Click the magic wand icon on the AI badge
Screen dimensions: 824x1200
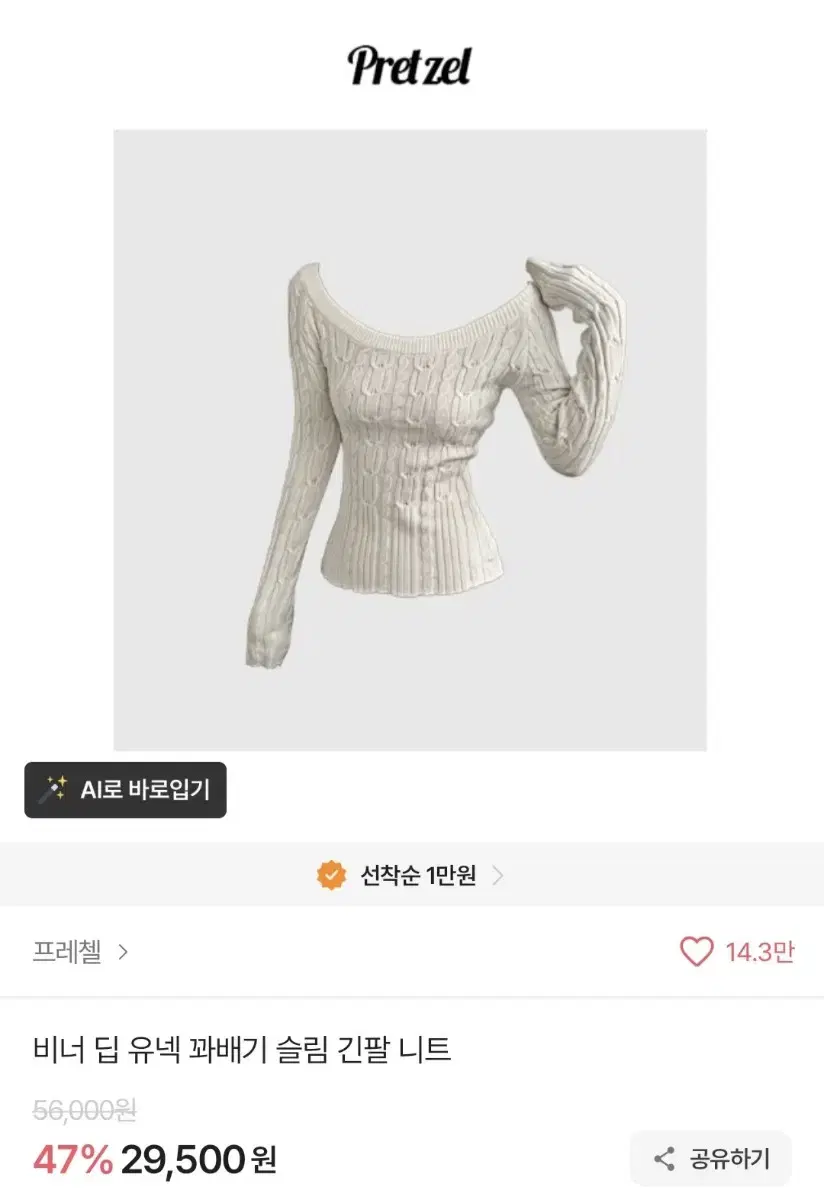(x=54, y=790)
